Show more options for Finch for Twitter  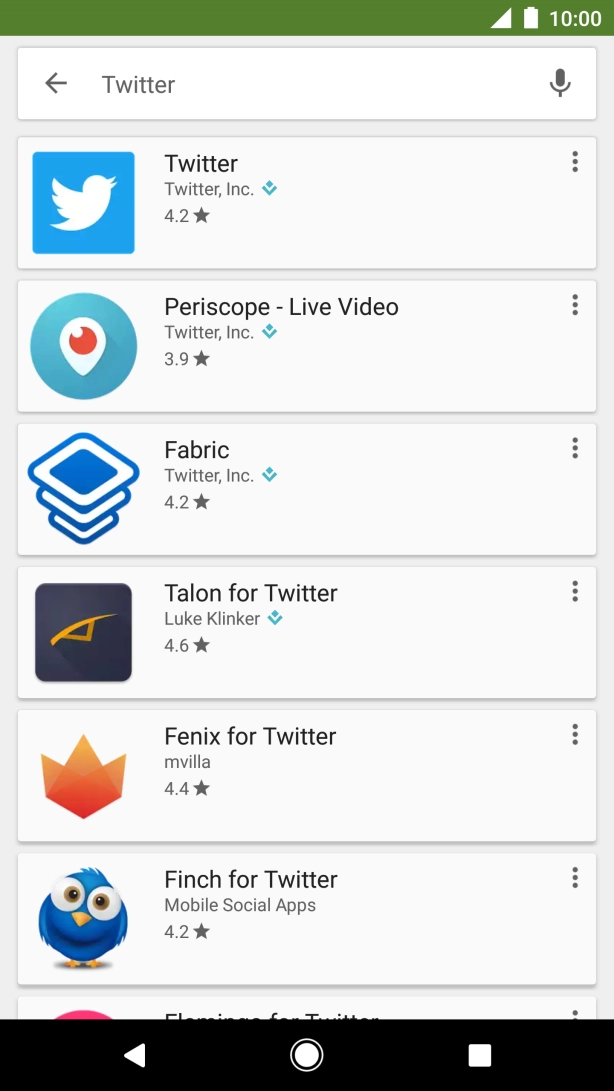575,878
